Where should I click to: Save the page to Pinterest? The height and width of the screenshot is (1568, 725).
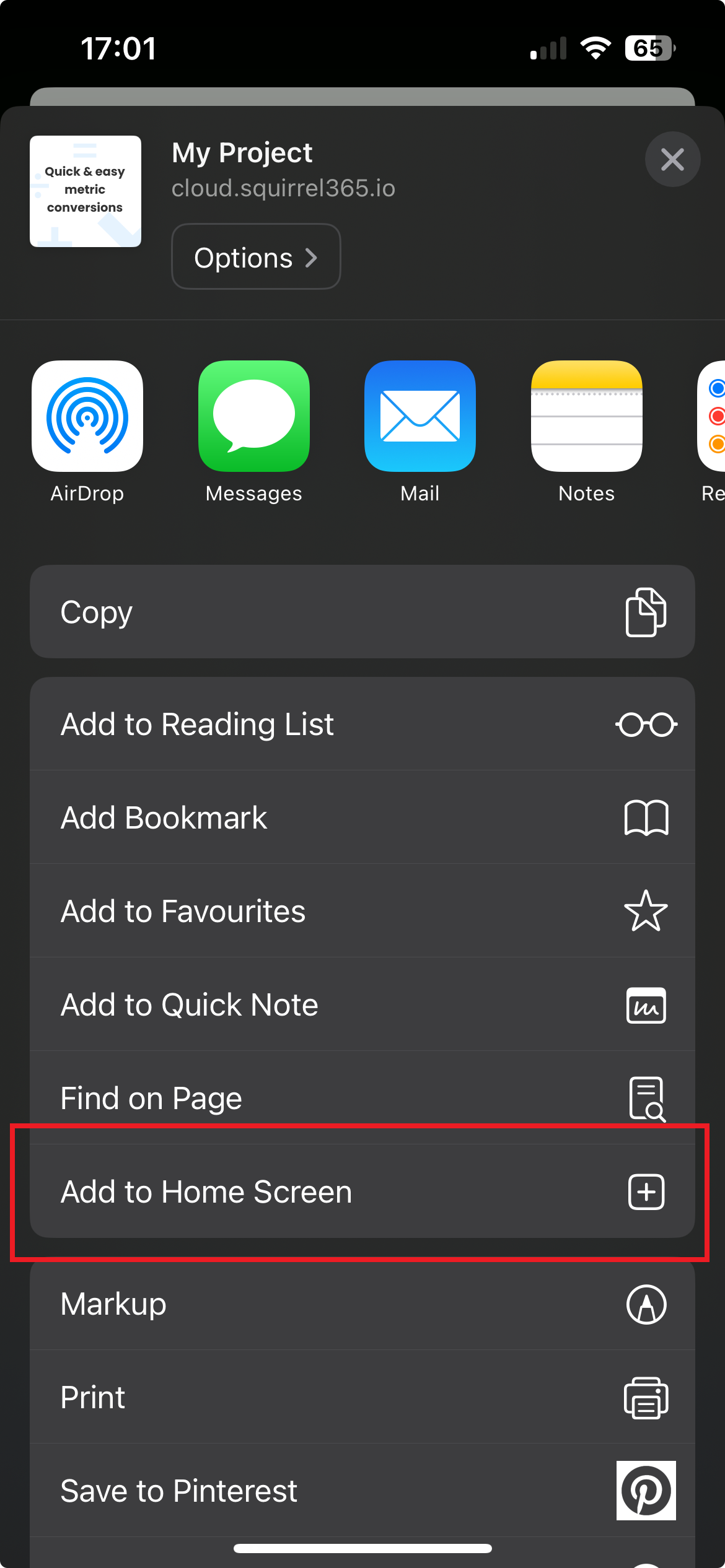(x=362, y=1491)
